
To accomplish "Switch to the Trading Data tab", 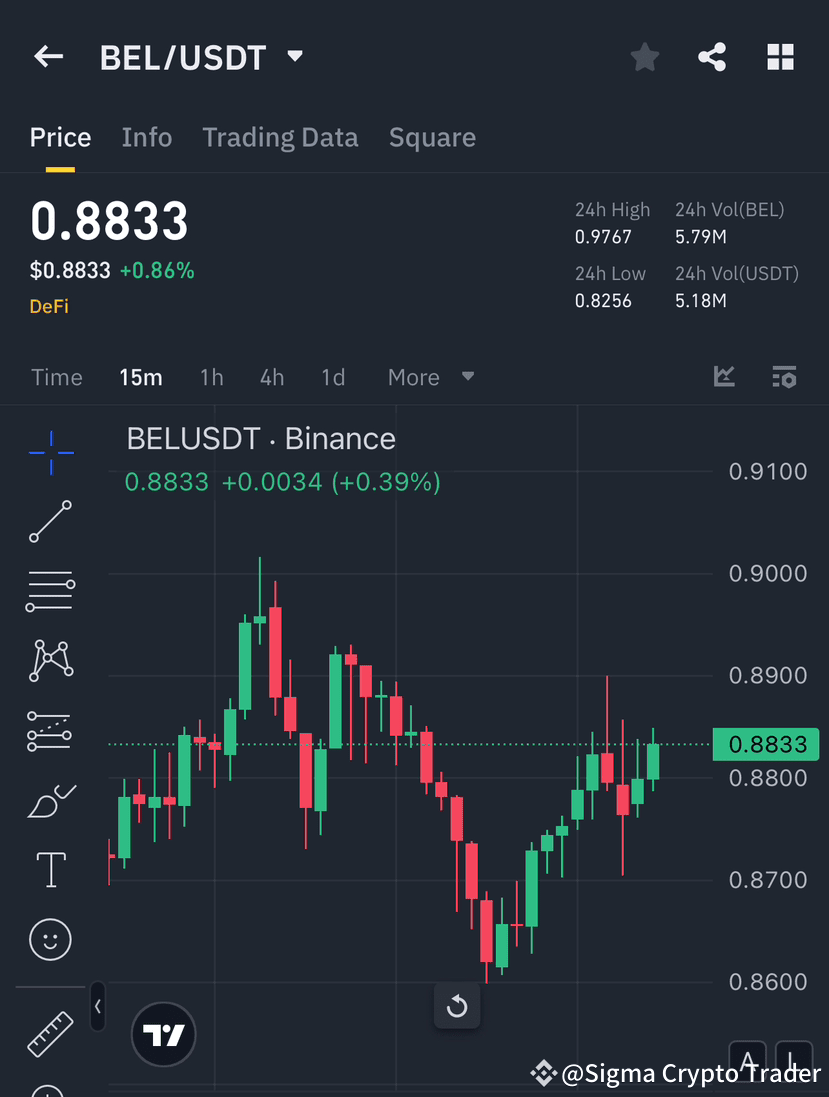I will (x=280, y=137).
